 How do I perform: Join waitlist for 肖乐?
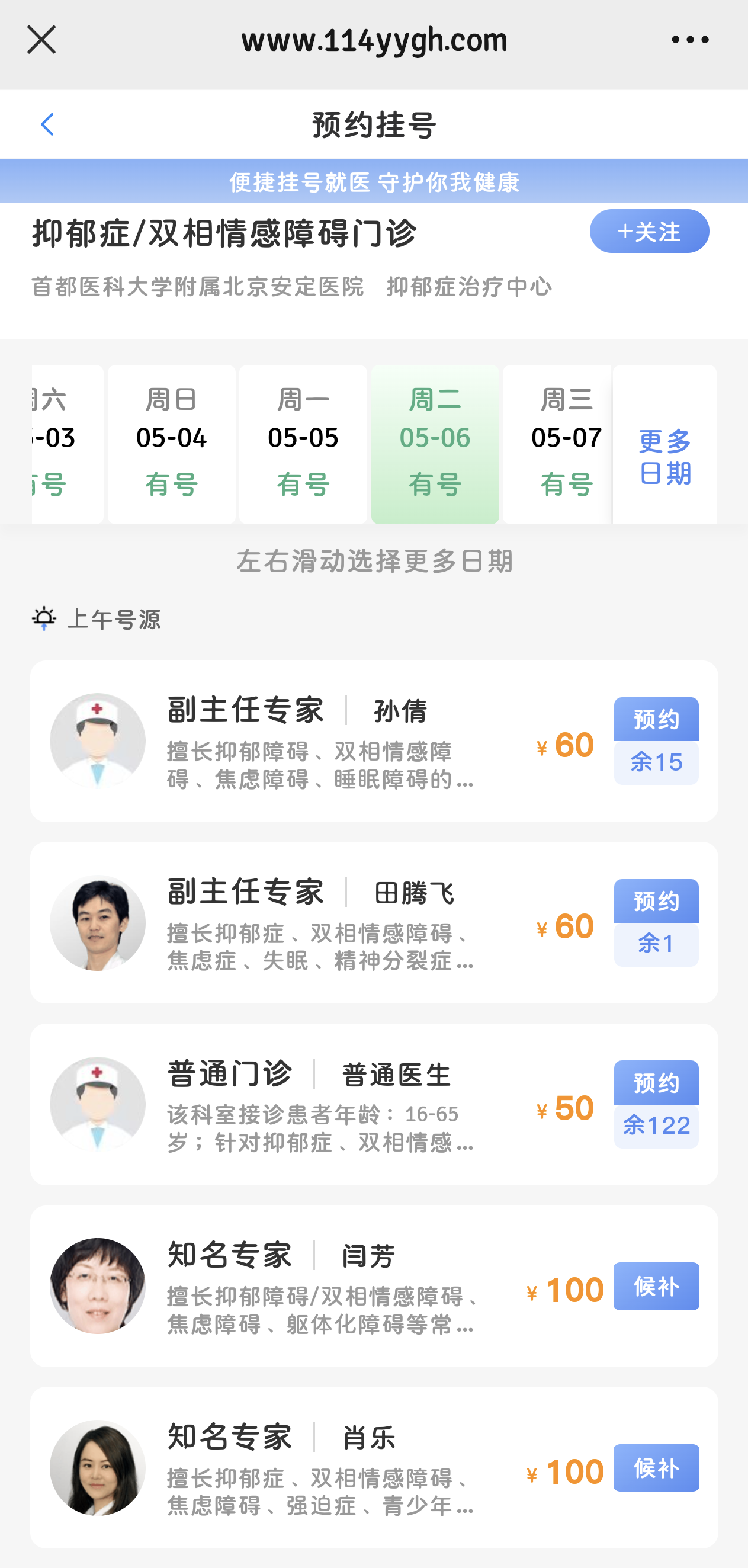tap(656, 1467)
